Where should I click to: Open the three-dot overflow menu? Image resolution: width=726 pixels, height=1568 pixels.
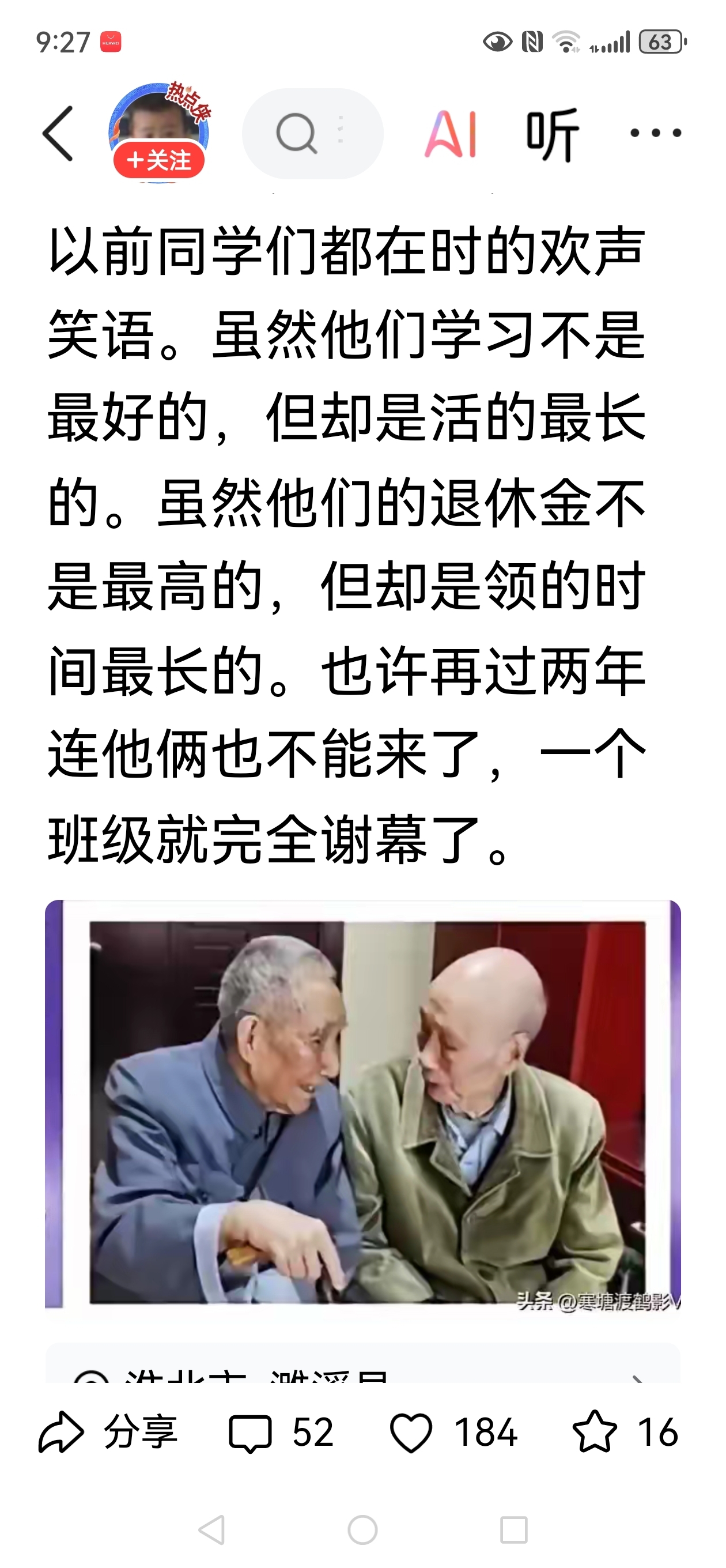[655, 133]
